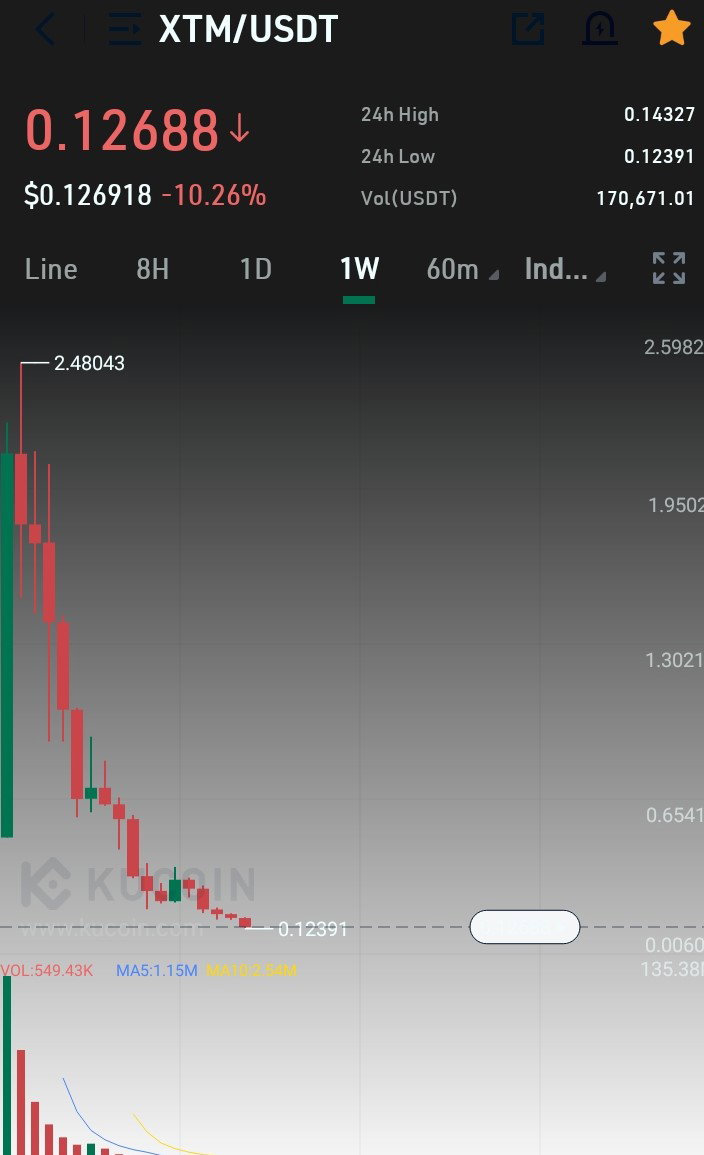Share the XTM/USDT chart
704x1155 pixels.
coord(528,29)
